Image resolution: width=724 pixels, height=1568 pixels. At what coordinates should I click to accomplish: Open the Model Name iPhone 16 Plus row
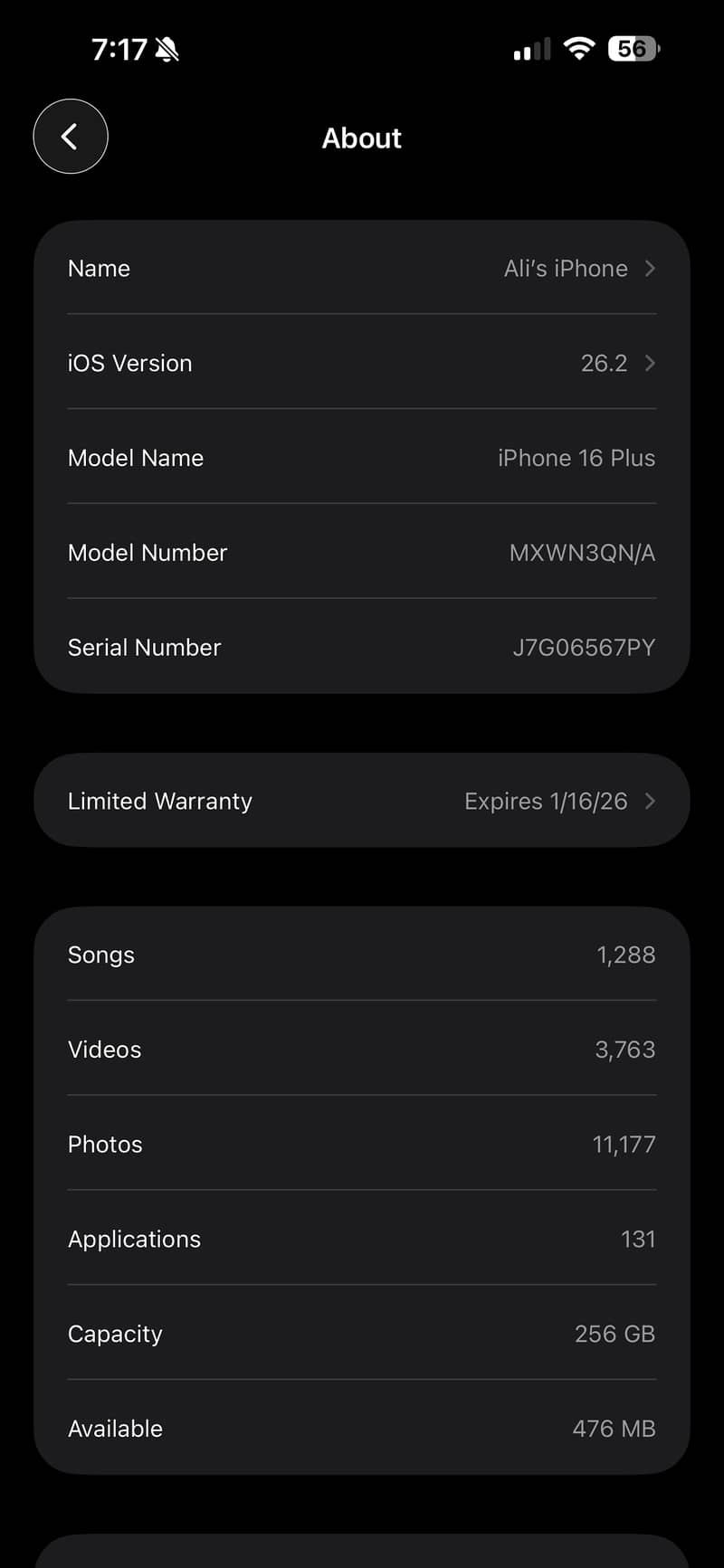[x=362, y=458]
